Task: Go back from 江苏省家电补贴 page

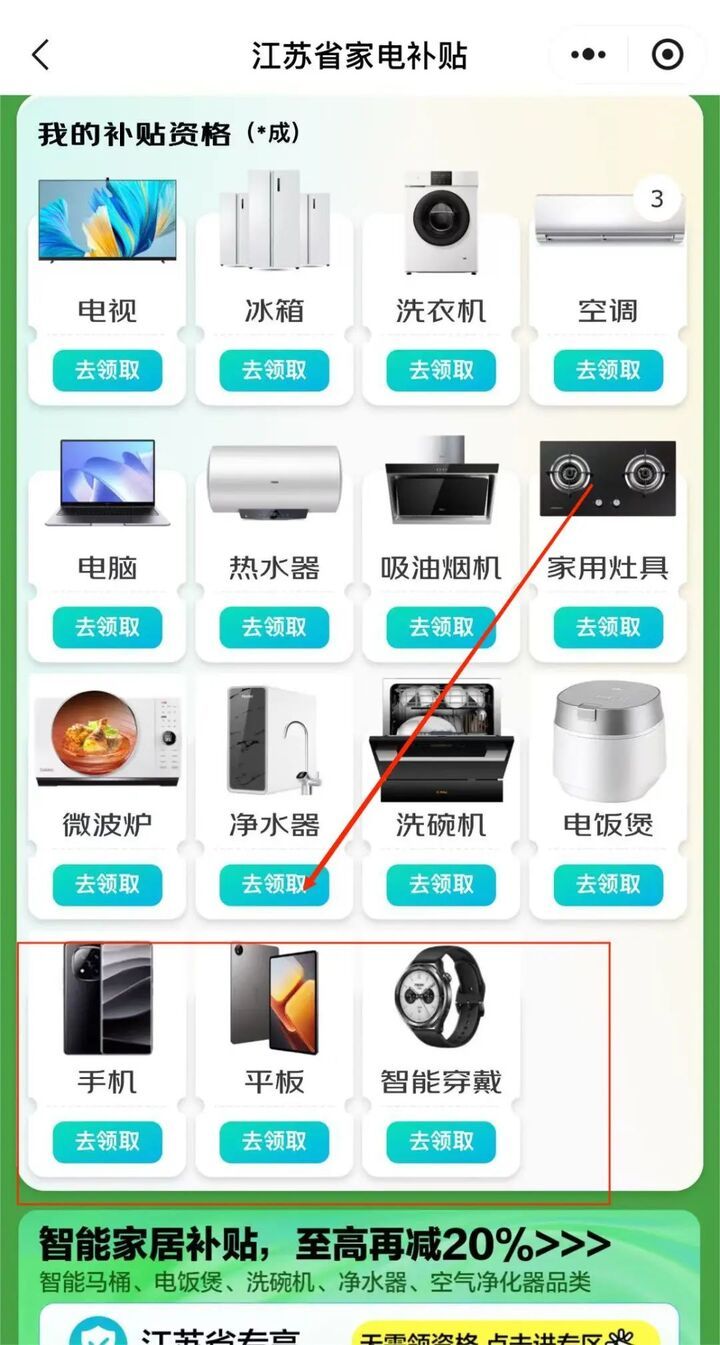Action: [x=40, y=55]
